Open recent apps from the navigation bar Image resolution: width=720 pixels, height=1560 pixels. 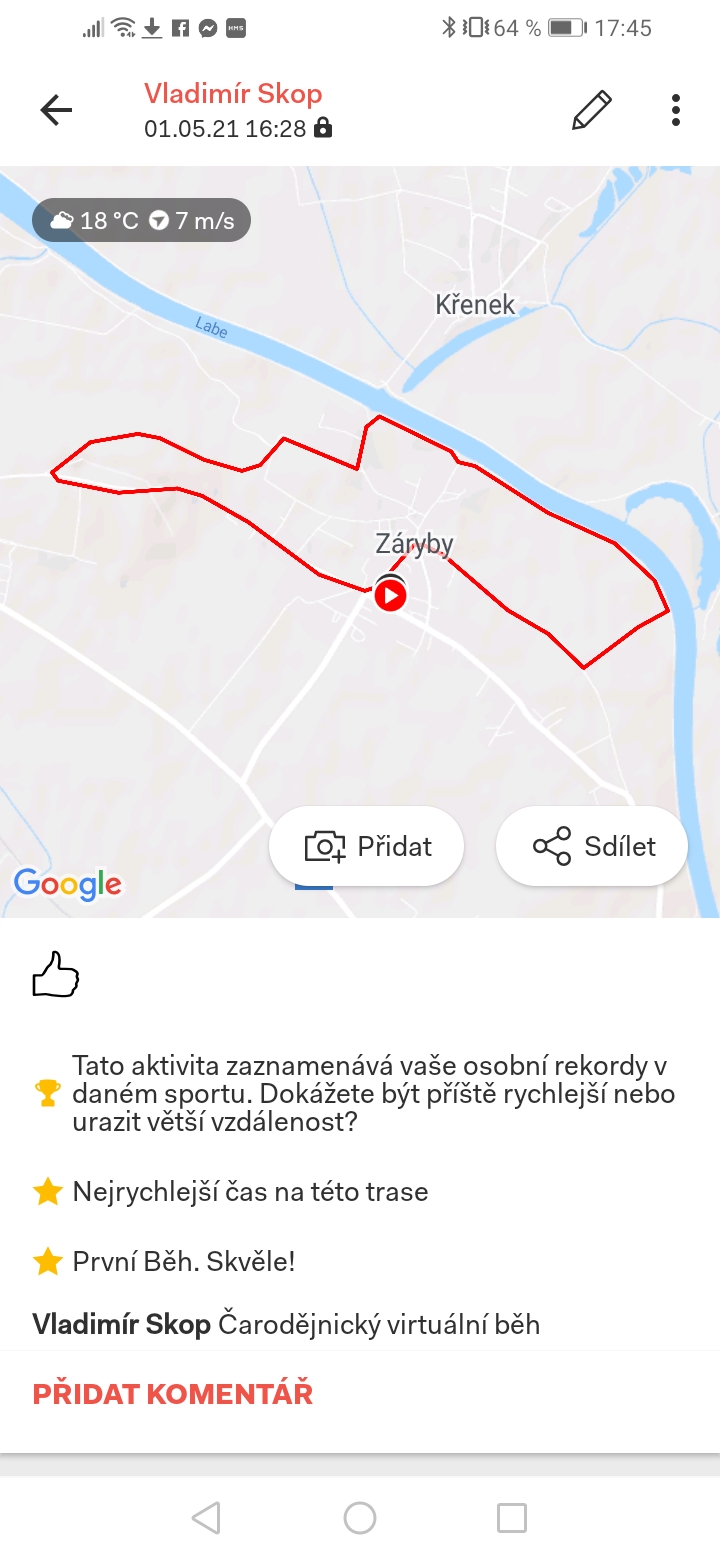pos(512,1518)
